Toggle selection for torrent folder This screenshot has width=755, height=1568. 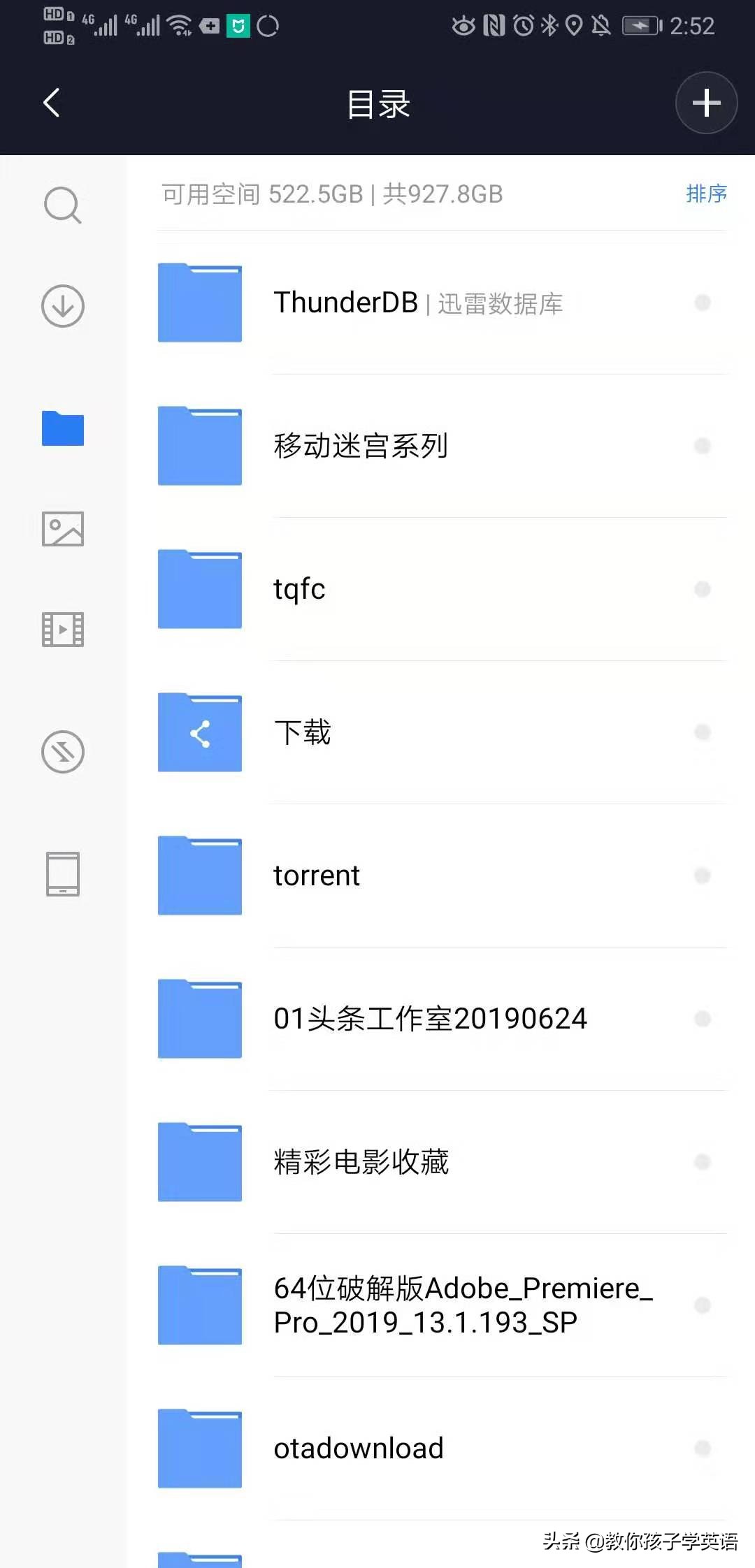click(702, 874)
